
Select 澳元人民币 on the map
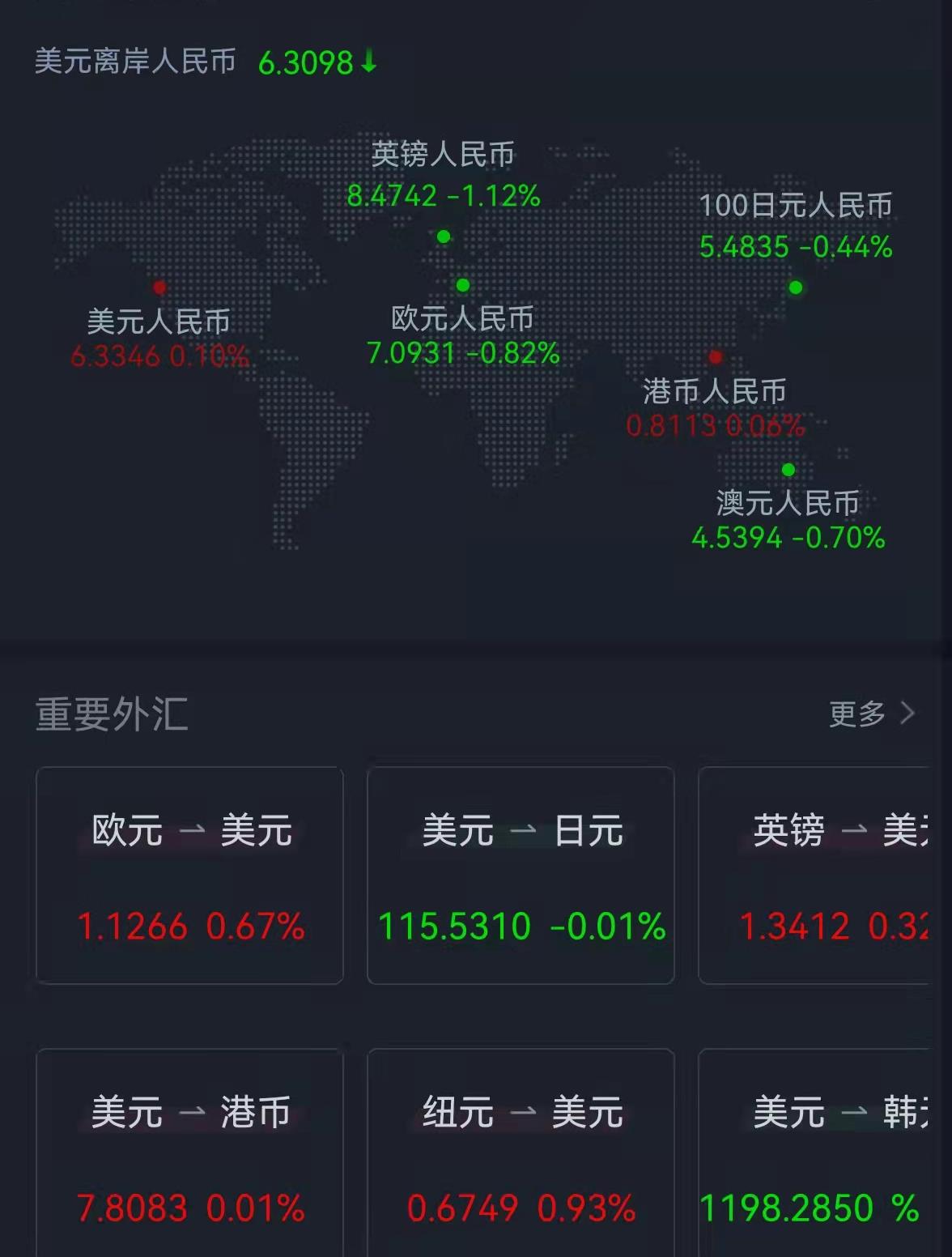point(788,519)
